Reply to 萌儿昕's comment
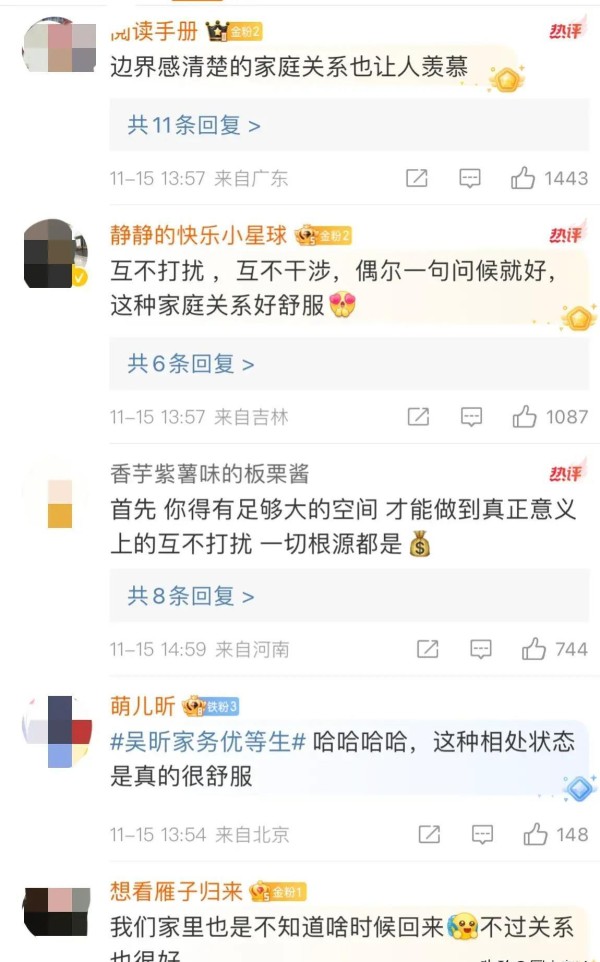Screen dimensions: 600x962 tap(482, 834)
